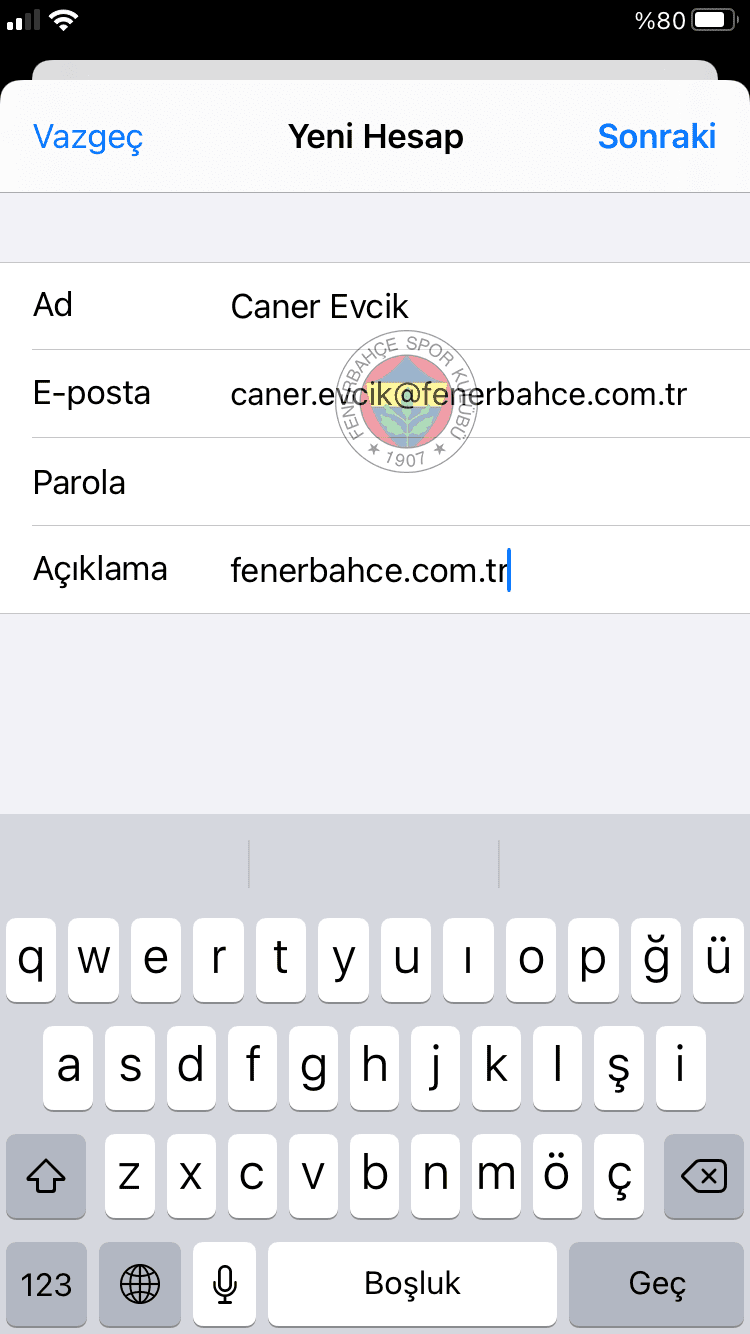Continue with the Sonraki button
This screenshot has height=1334, width=750.
click(x=656, y=136)
